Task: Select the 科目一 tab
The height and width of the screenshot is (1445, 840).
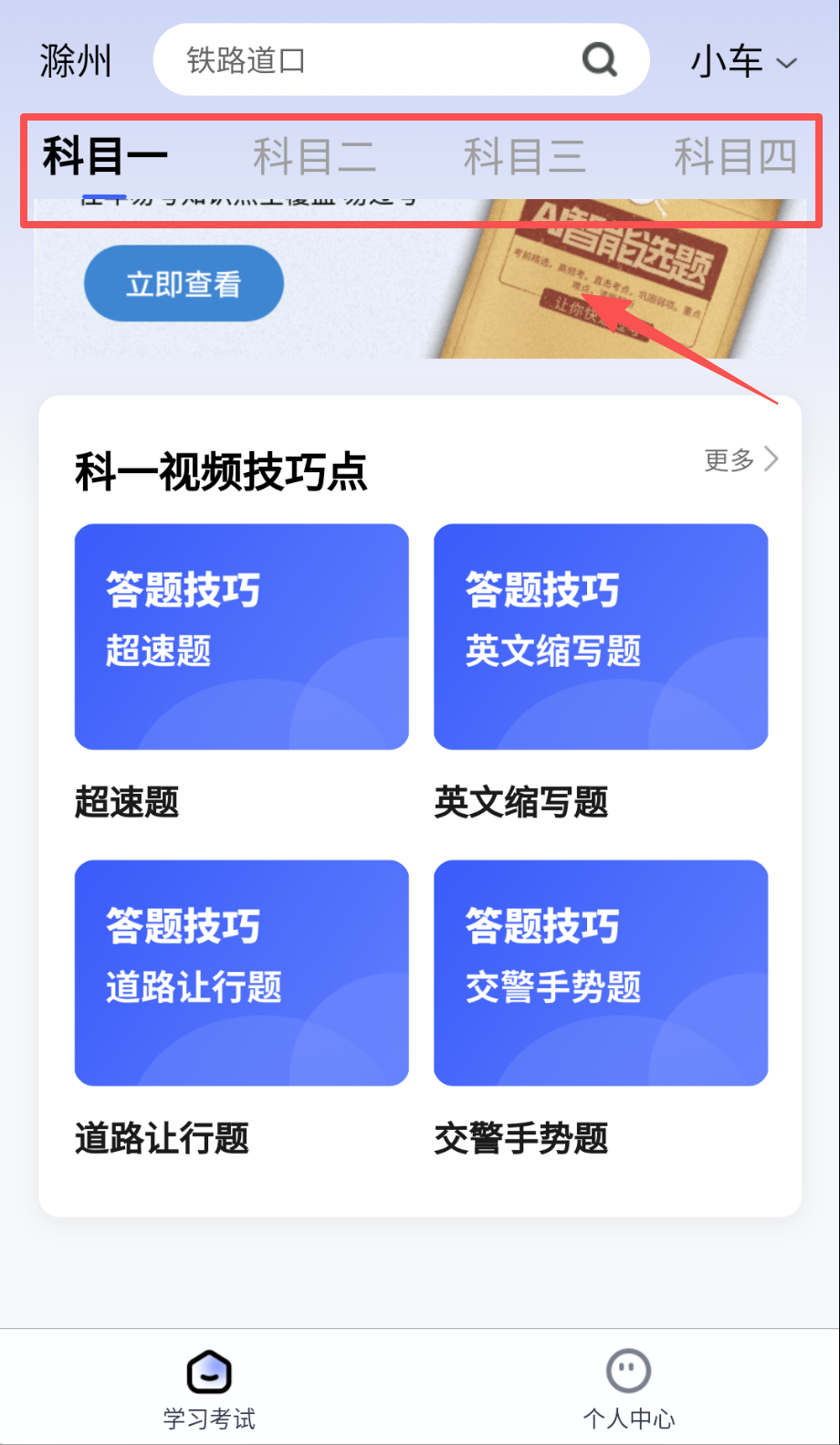Action: pyautogui.click(x=105, y=156)
